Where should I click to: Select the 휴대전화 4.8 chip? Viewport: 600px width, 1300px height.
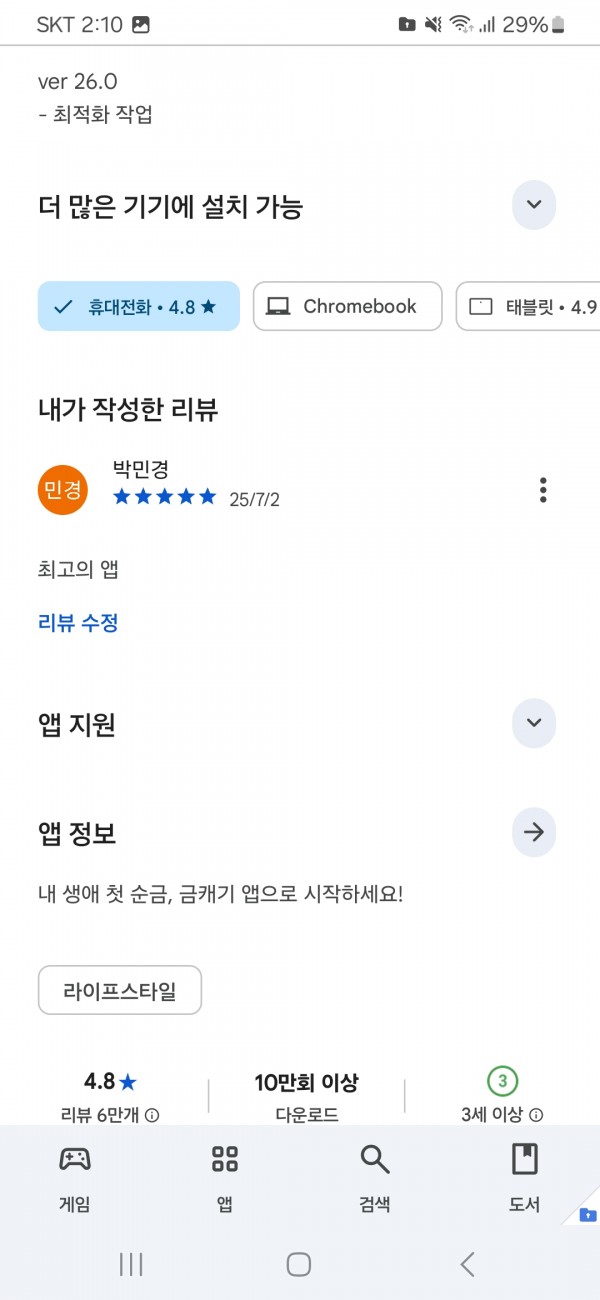point(139,306)
